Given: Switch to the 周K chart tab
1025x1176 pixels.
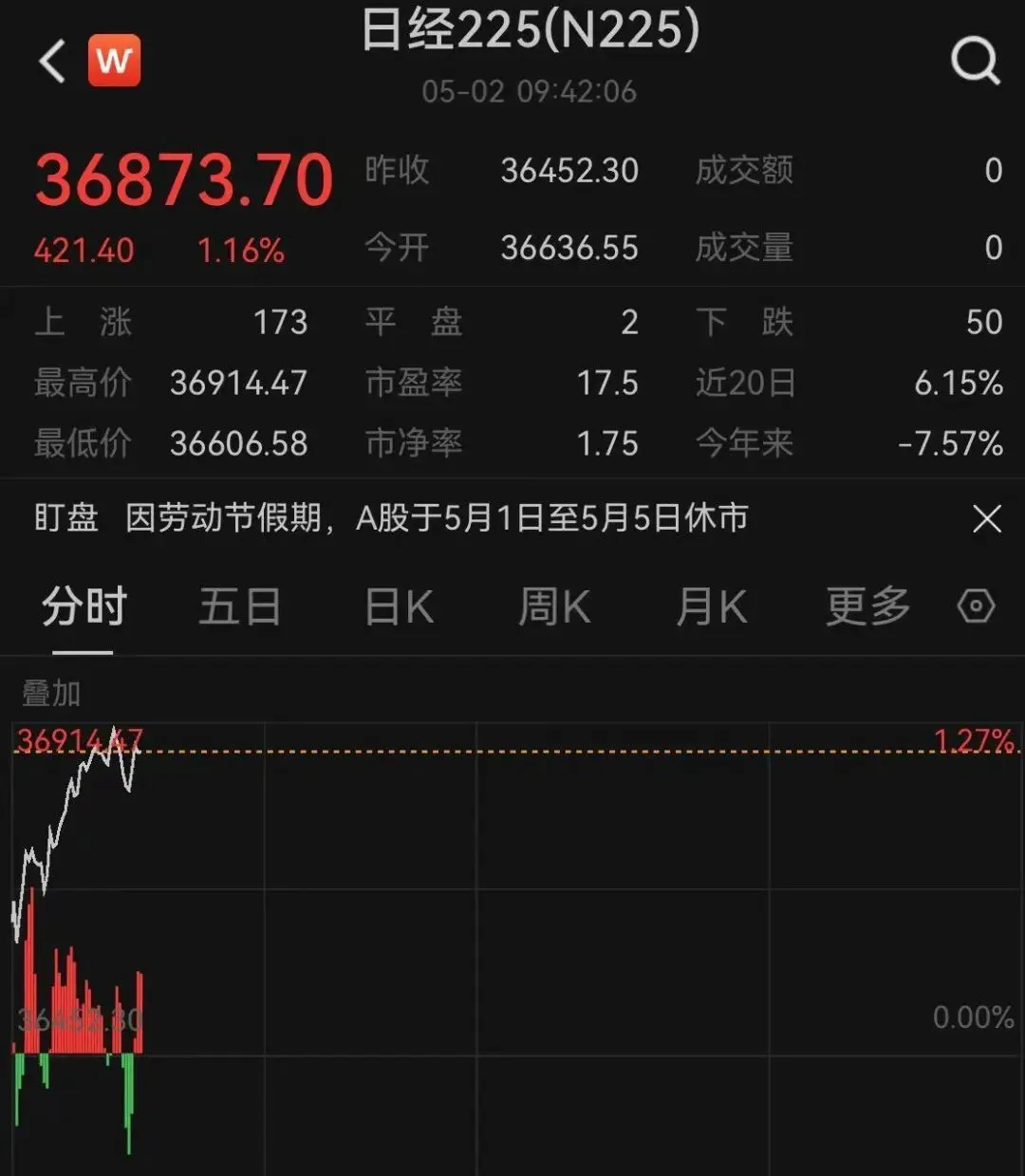Looking at the screenshot, I should coord(554,607).
